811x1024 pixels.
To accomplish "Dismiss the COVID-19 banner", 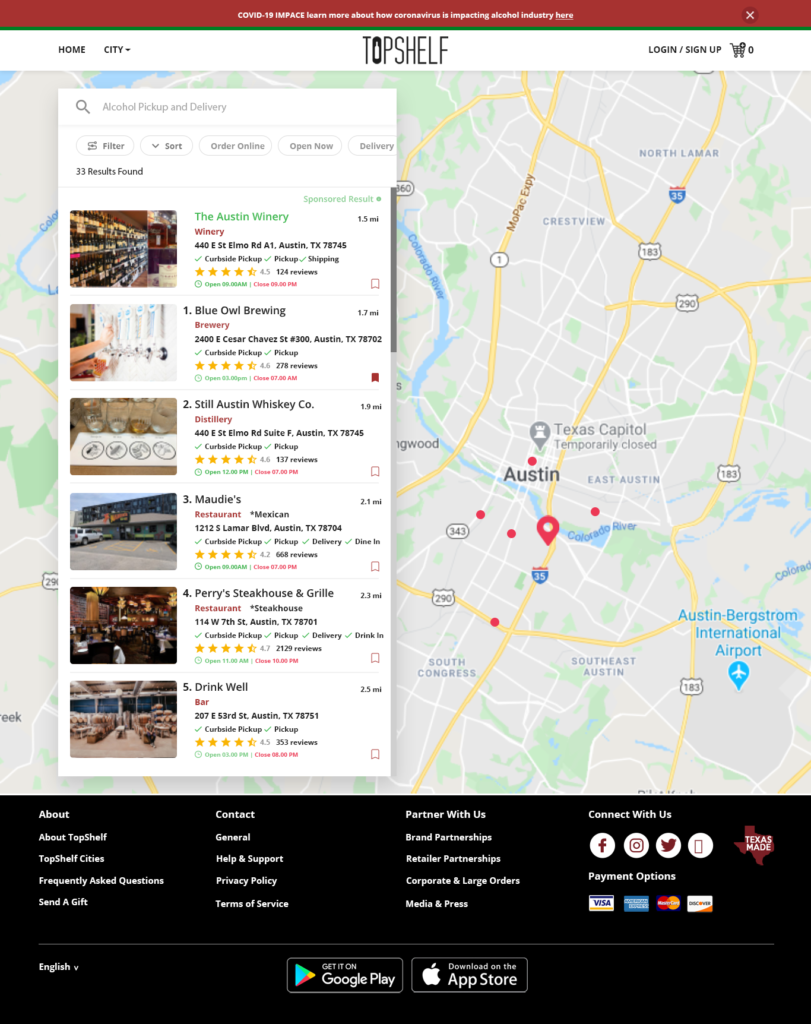I will click(750, 15).
